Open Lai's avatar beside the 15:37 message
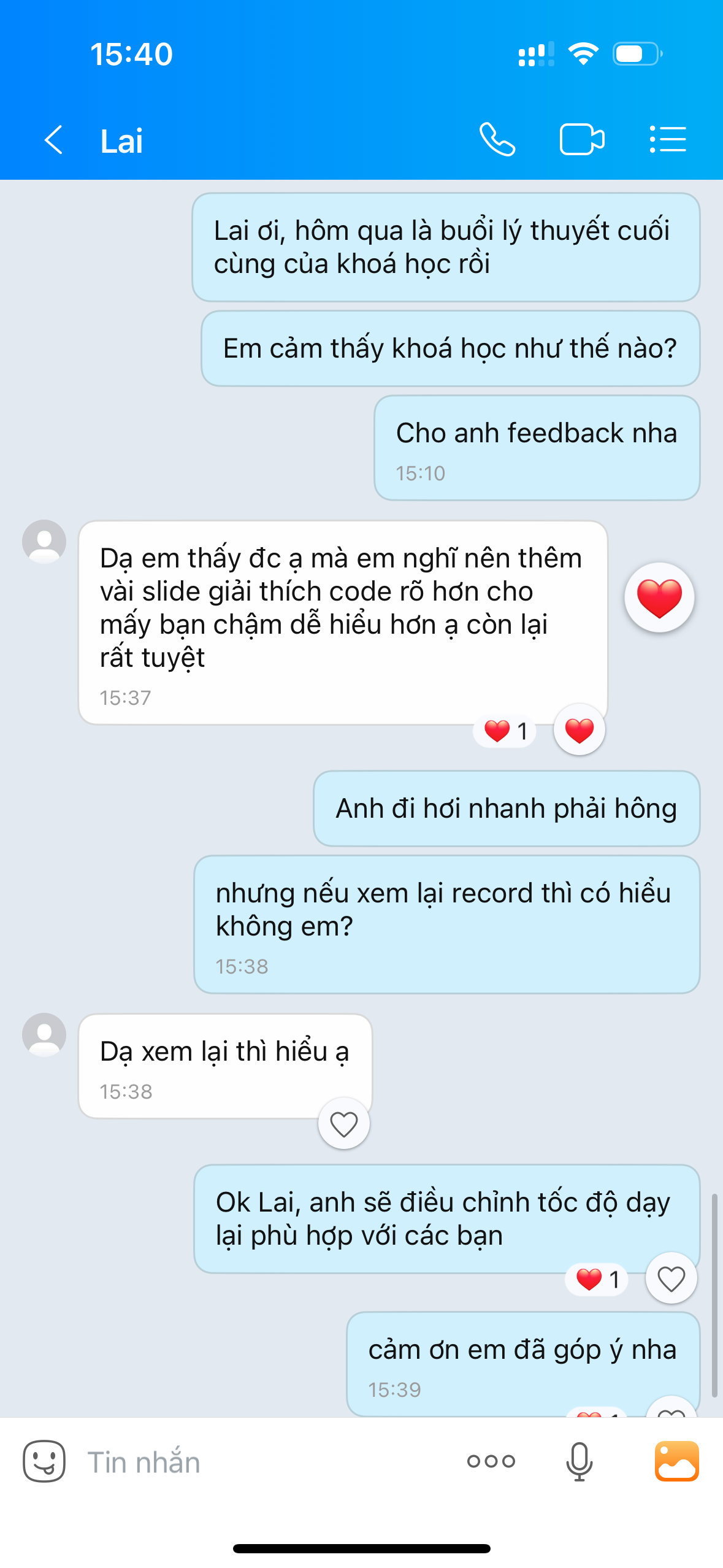This screenshot has width=723, height=1568. click(44, 542)
